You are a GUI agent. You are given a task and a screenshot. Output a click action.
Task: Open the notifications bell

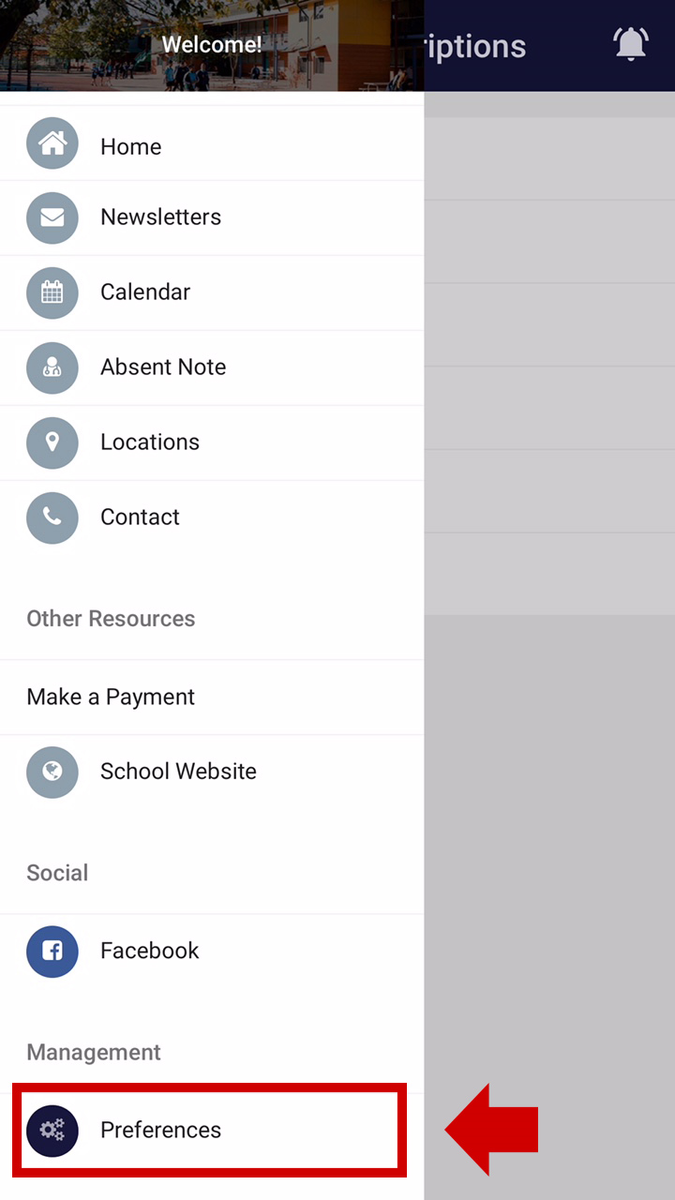pyautogui.click(x=631, y=44)
